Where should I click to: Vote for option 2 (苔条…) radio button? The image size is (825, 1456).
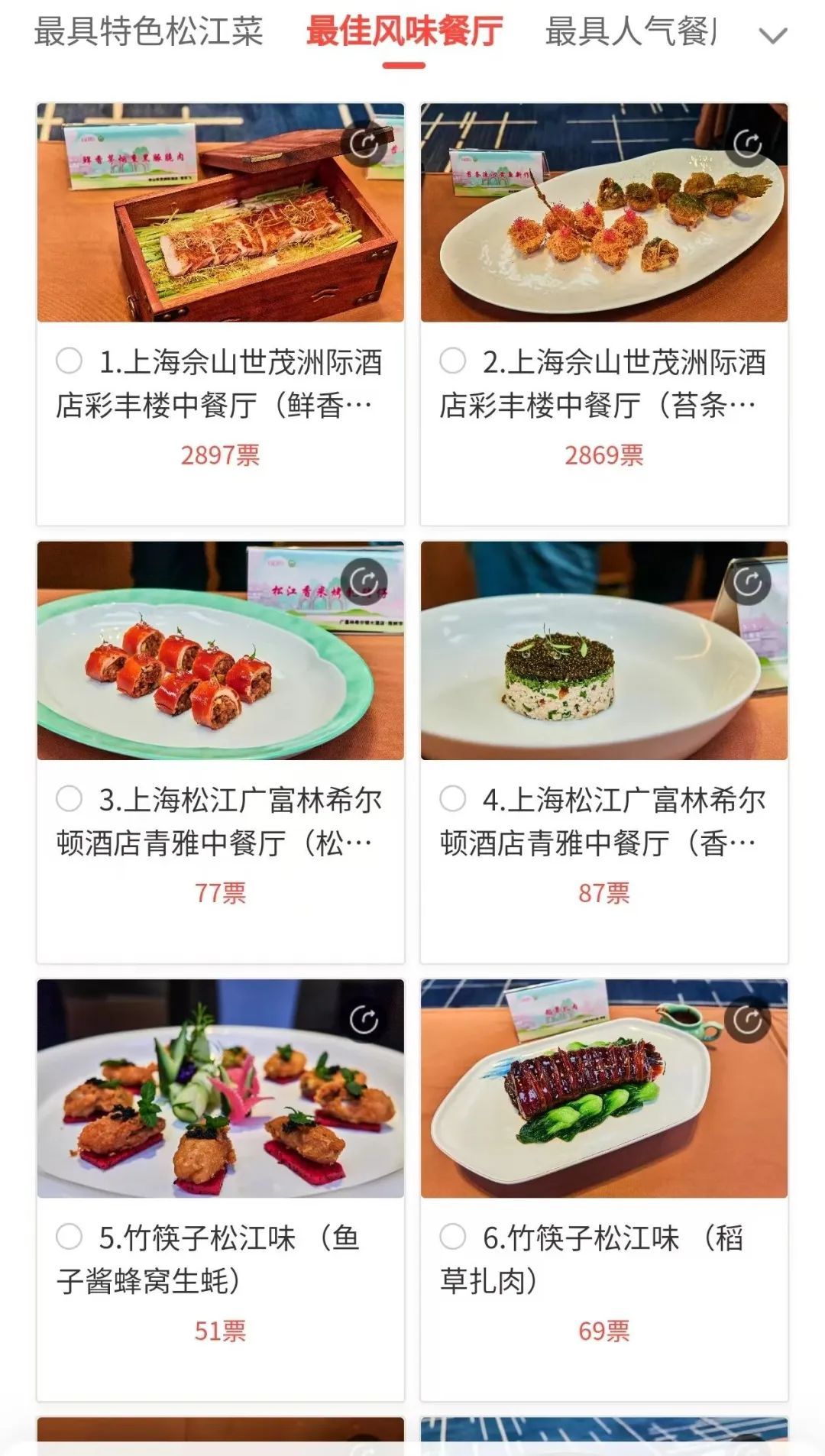point(452,361)
